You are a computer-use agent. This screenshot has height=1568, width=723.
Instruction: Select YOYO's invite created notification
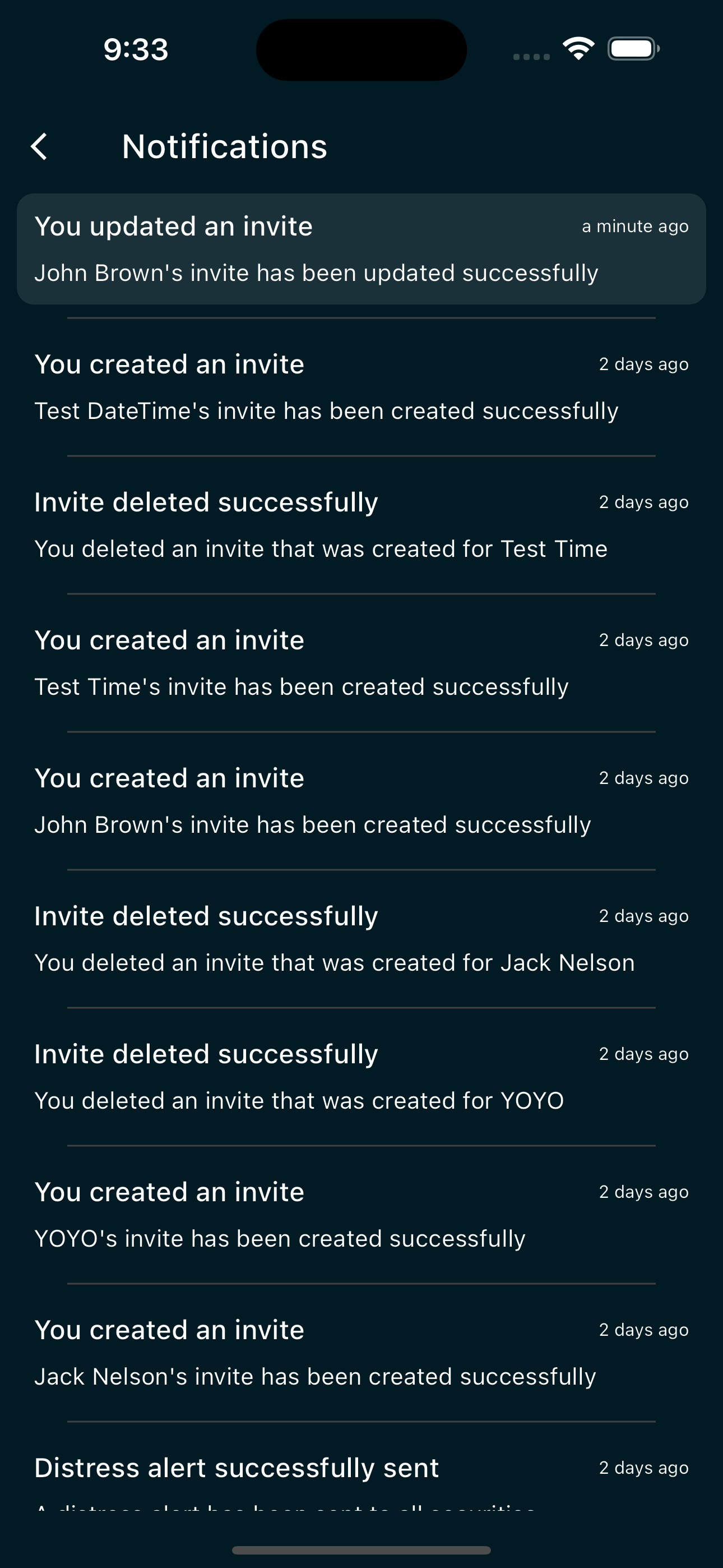click(361, 1214)
